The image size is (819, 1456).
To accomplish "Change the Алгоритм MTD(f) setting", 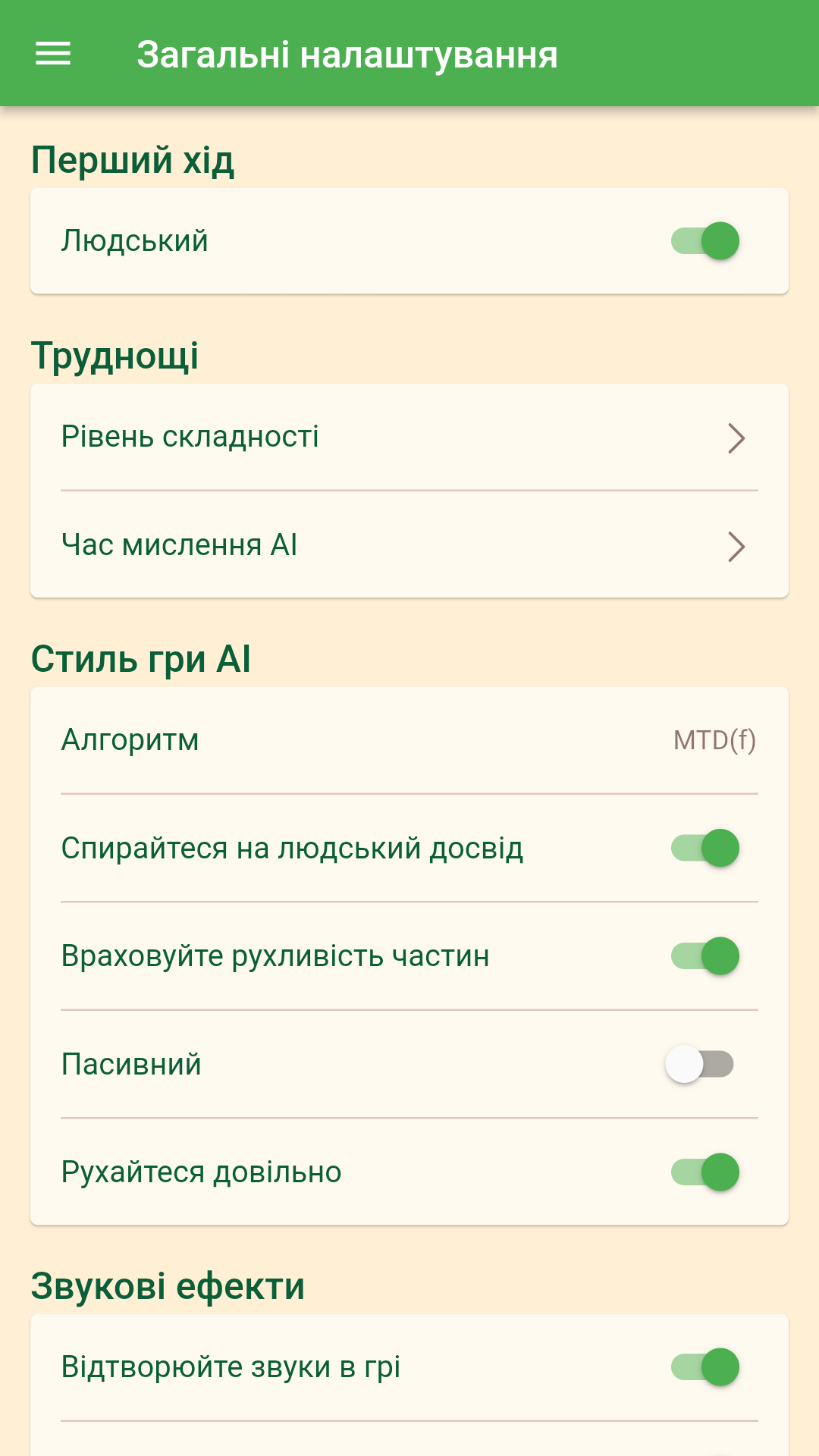I will 409,740.
